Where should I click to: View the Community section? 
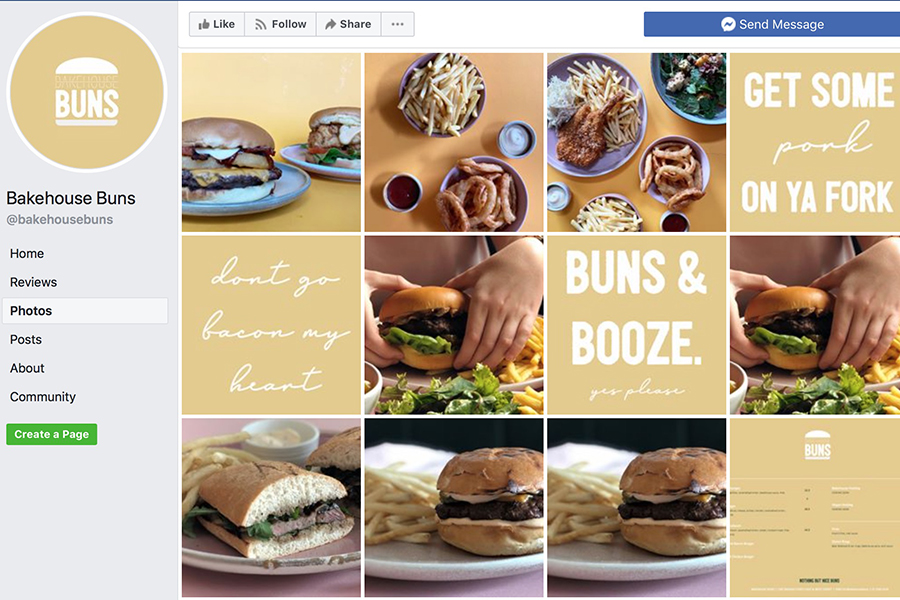point(43,397)
